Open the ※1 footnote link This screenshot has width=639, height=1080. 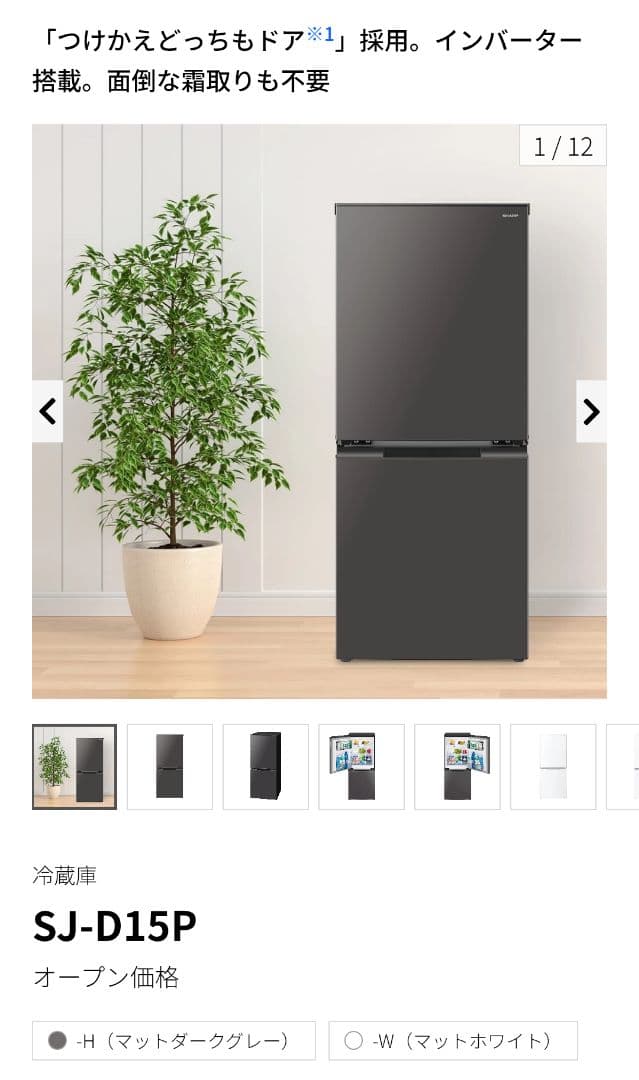pyautogui.click(x=320, y=36)
